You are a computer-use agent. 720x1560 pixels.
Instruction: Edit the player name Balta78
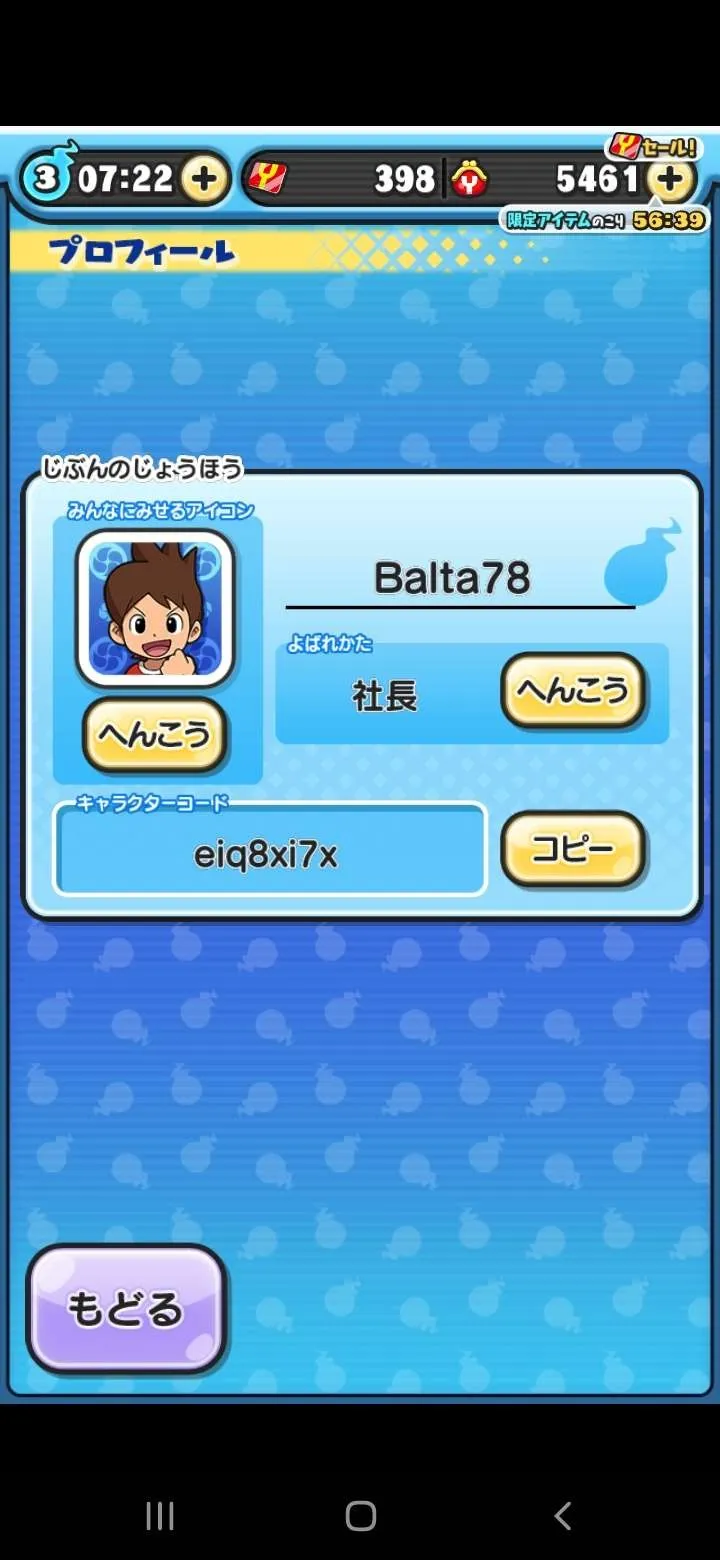[453, 578]
